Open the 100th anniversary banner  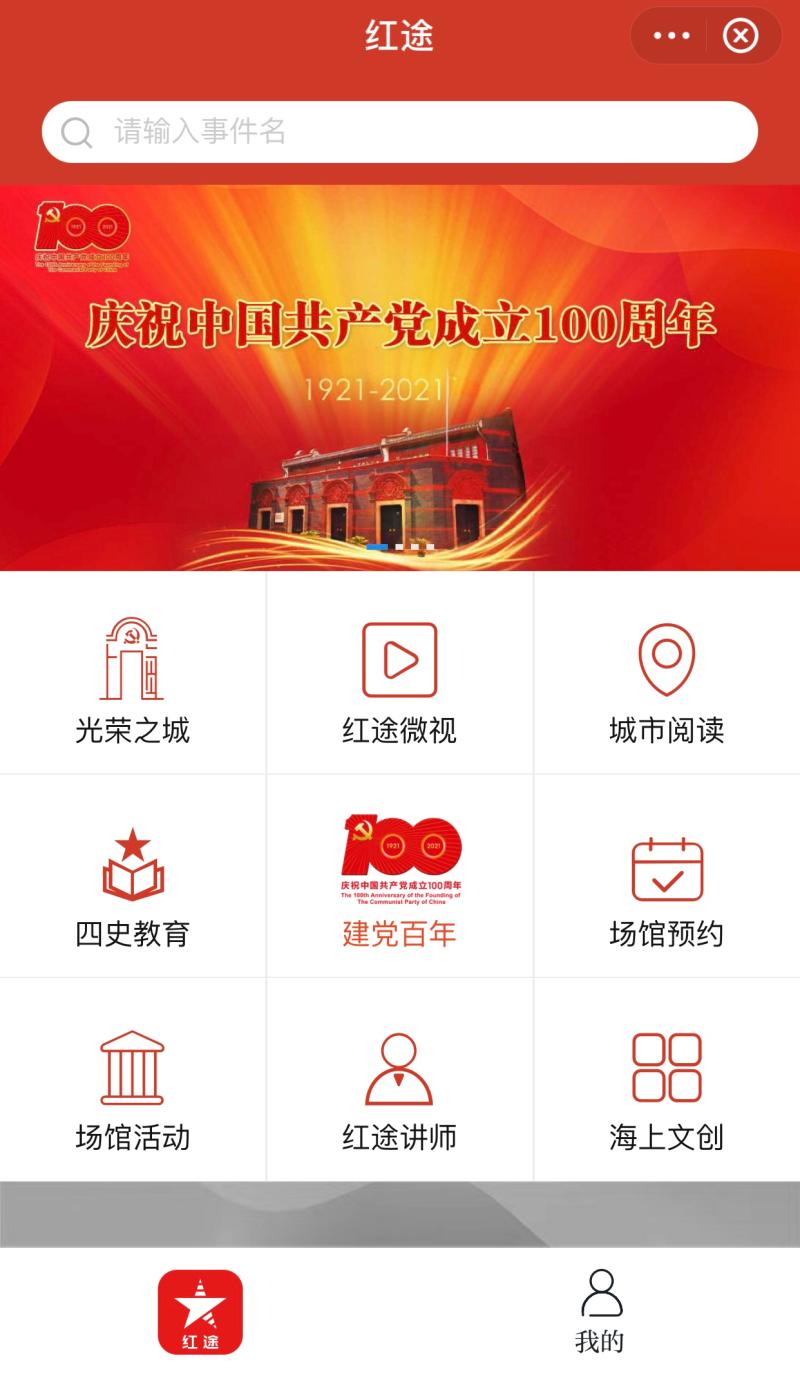[x=400, y=377]
